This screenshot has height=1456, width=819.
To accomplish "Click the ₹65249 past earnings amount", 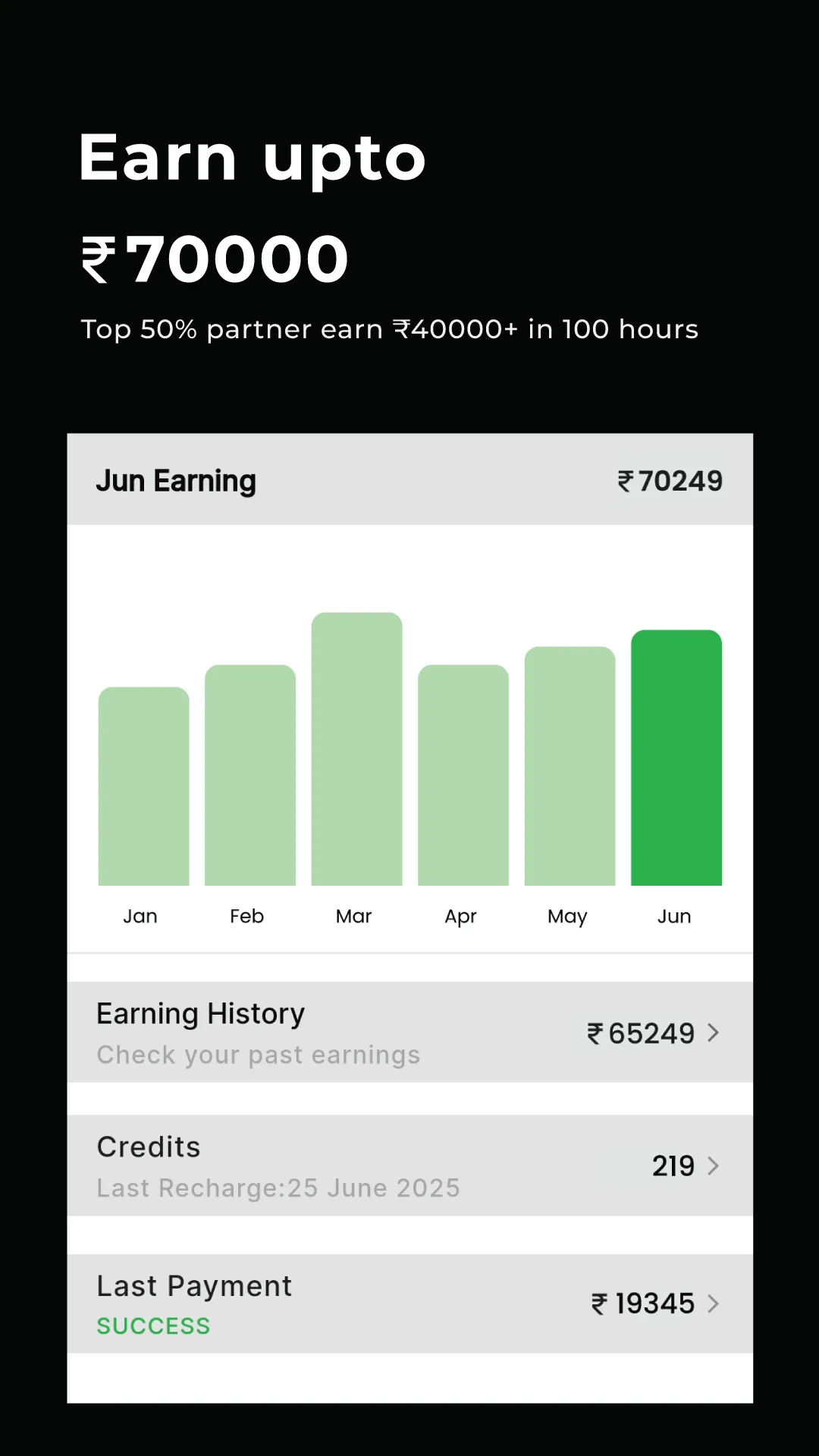I will (x=639, y=1033).
